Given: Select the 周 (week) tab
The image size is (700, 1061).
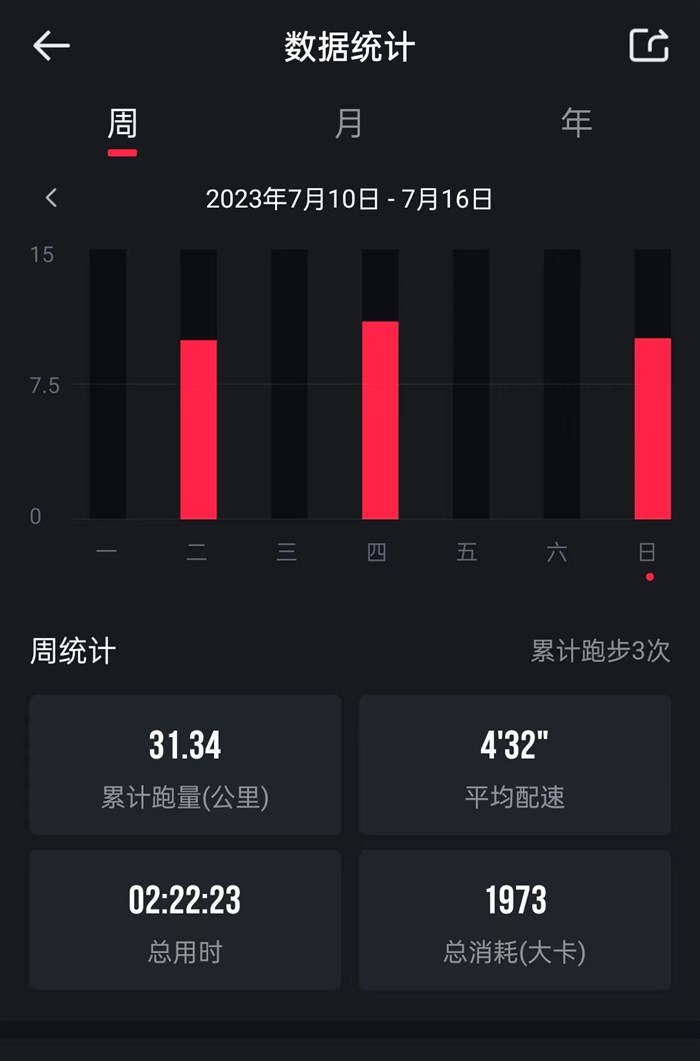Looking at the screenshot, I should (122, 124).
